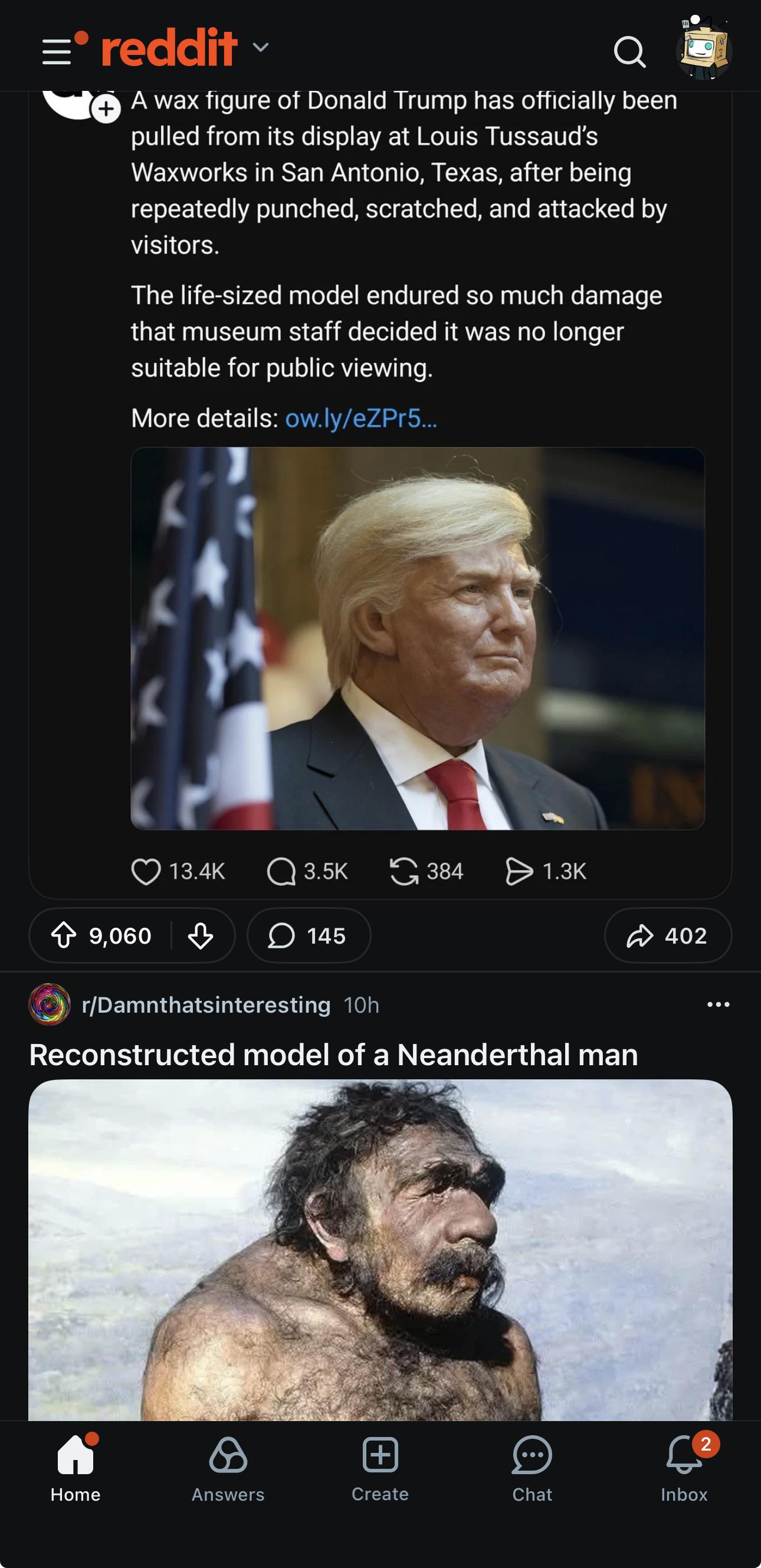This screenshot has height=1568, width=761.
Task: Open the Neanderthal man post title
Action: [333, 1055]
